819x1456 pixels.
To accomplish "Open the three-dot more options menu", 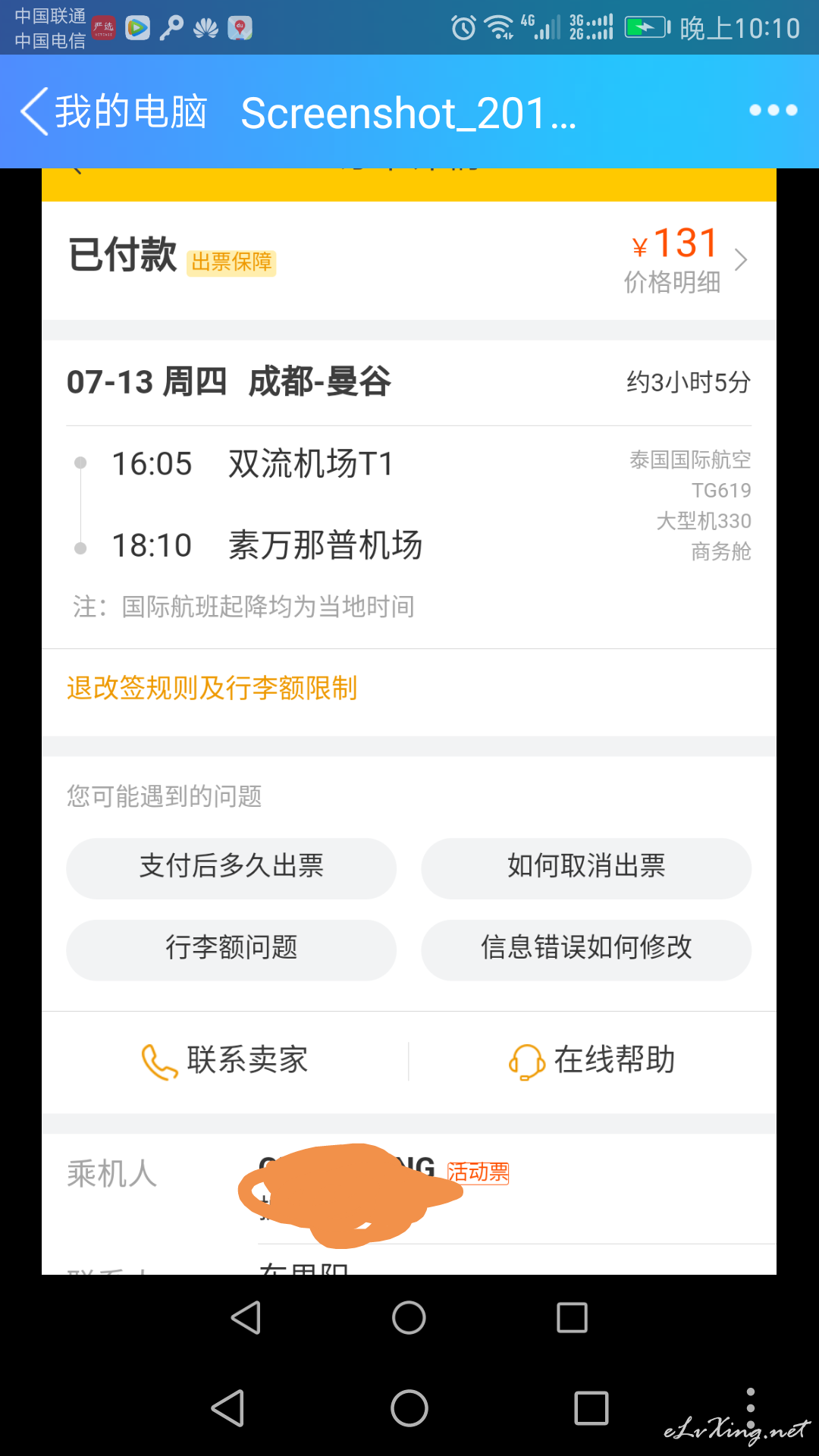I will [x=773, y=111].
